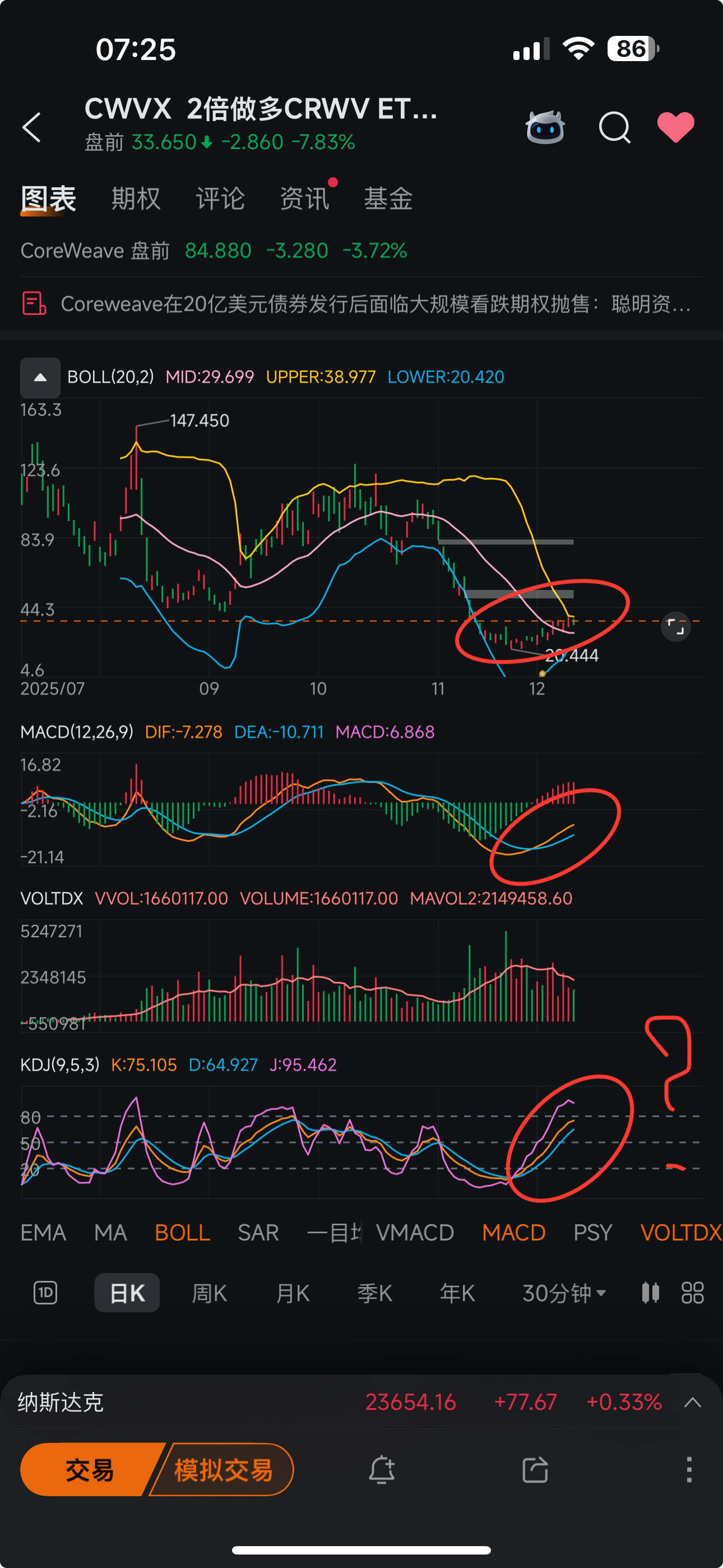This screenshot has height=1568, width=723.
Task: Expand the 纳斯达克 index bar
Action: [x=693, y=1403]
